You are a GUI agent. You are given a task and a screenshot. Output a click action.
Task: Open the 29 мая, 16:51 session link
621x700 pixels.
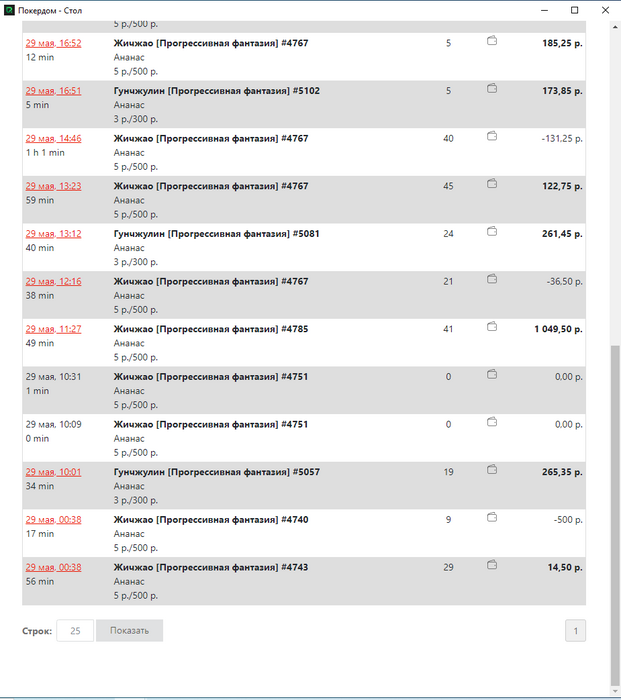53,91
